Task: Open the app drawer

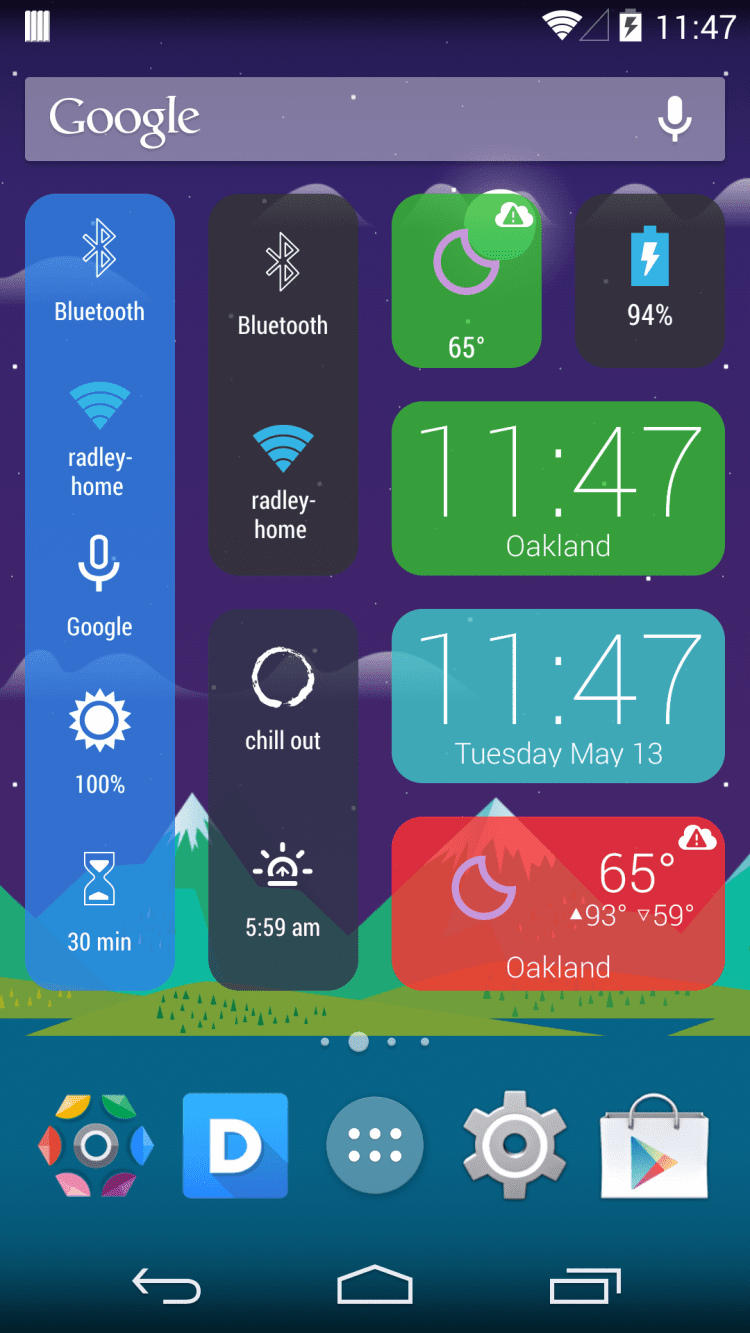Action: (375, 1146)
